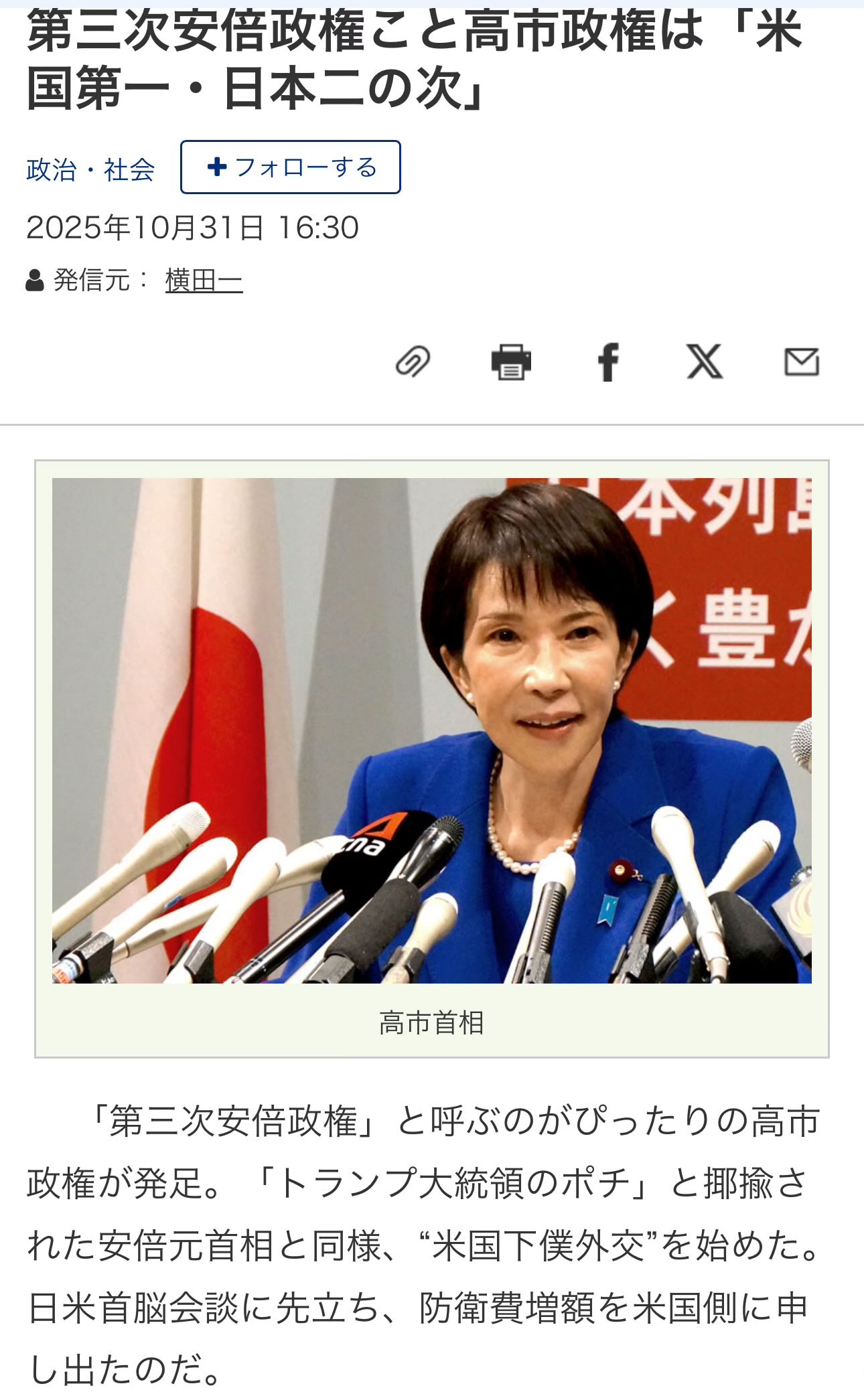Copy the article link

413,362
